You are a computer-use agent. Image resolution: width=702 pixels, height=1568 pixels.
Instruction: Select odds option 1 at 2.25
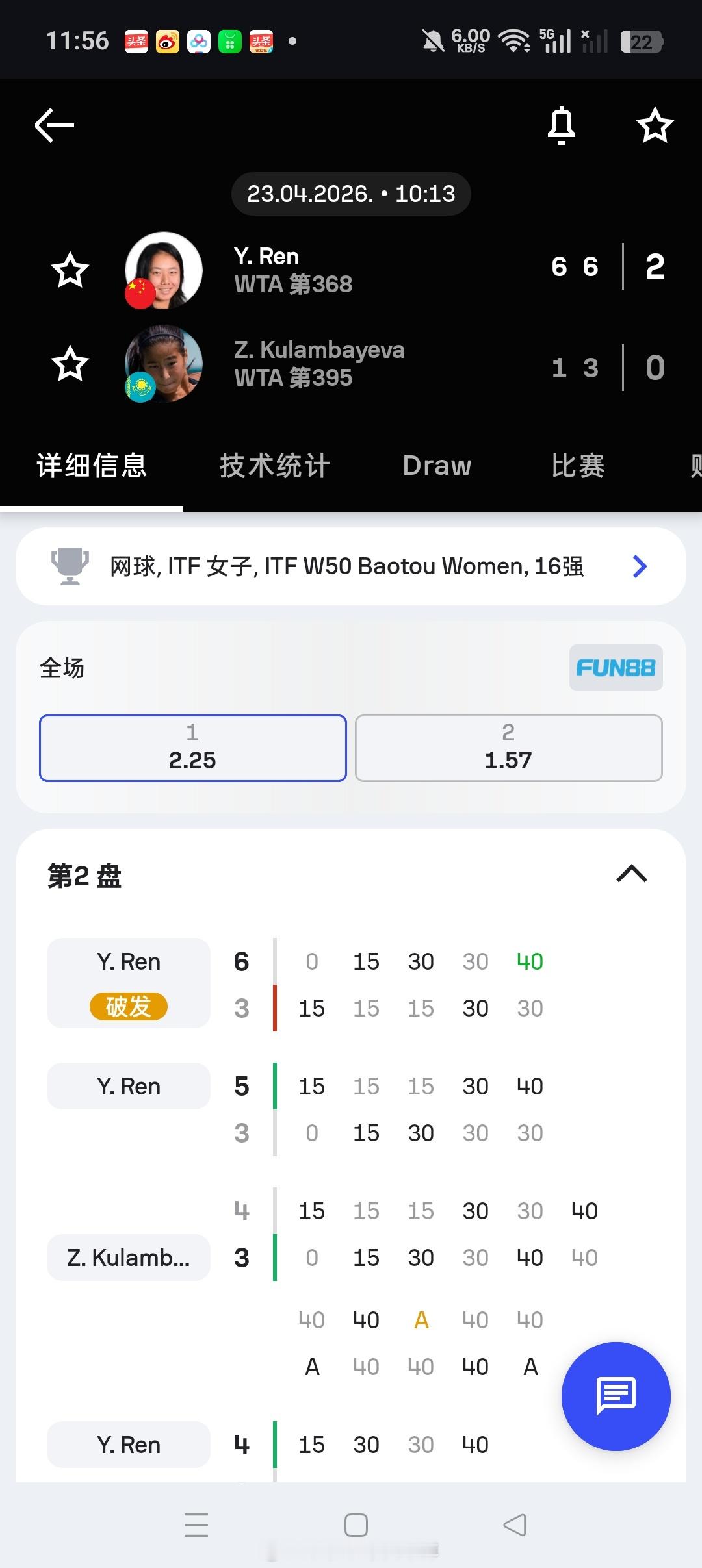(x=192, y=748)
